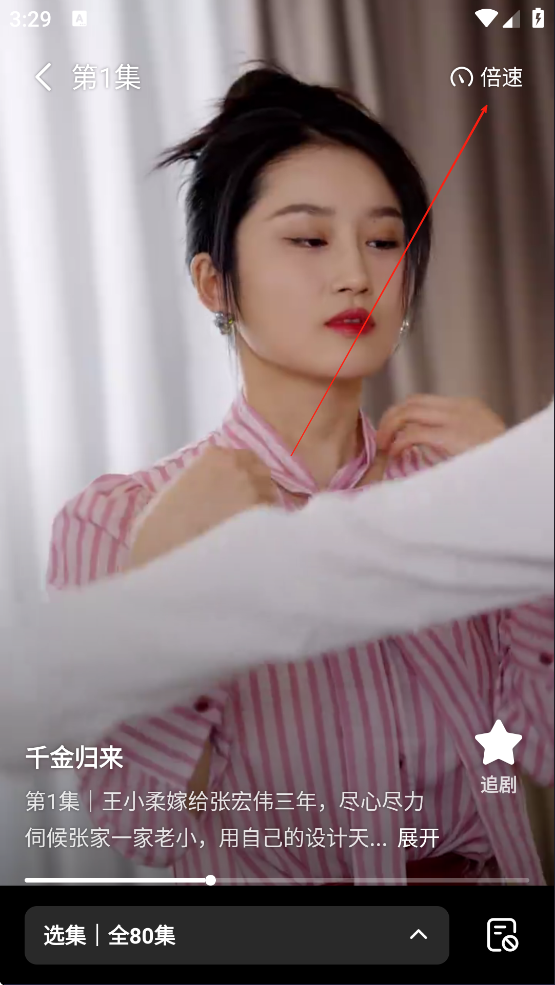Expand the episode description with 展开
Screen dimensions: 555x985
[x=419, y=838]
